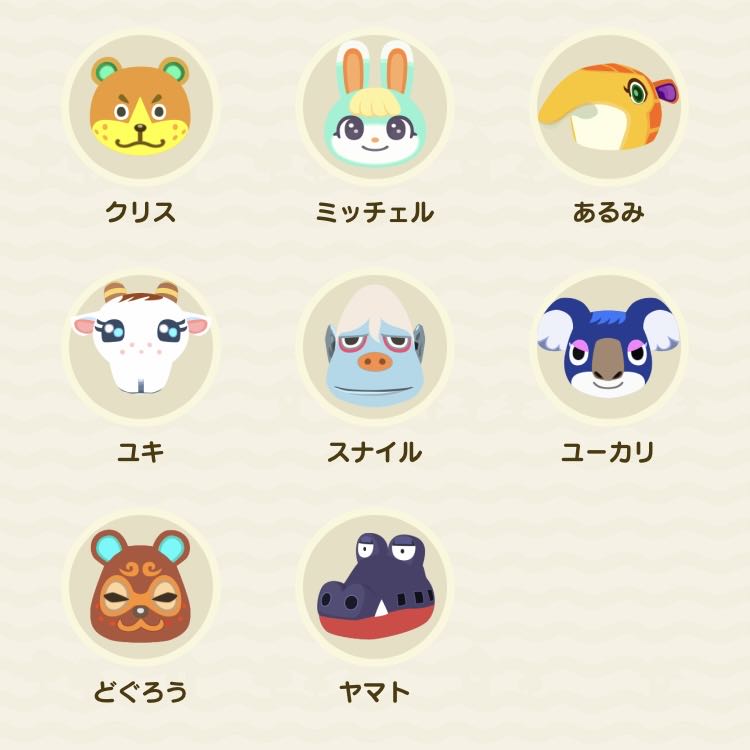This screenshot has height=750, width=750.
Task: View あるみ's villager details
Action: pos(608,108)
